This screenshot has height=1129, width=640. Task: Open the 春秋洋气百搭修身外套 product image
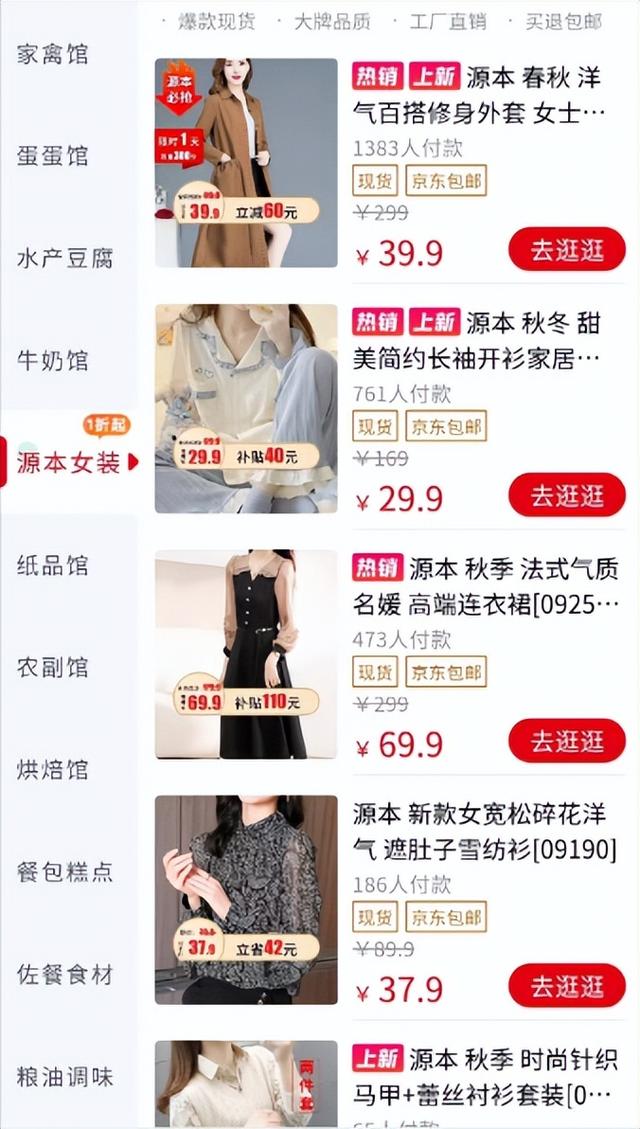(246, 163)
